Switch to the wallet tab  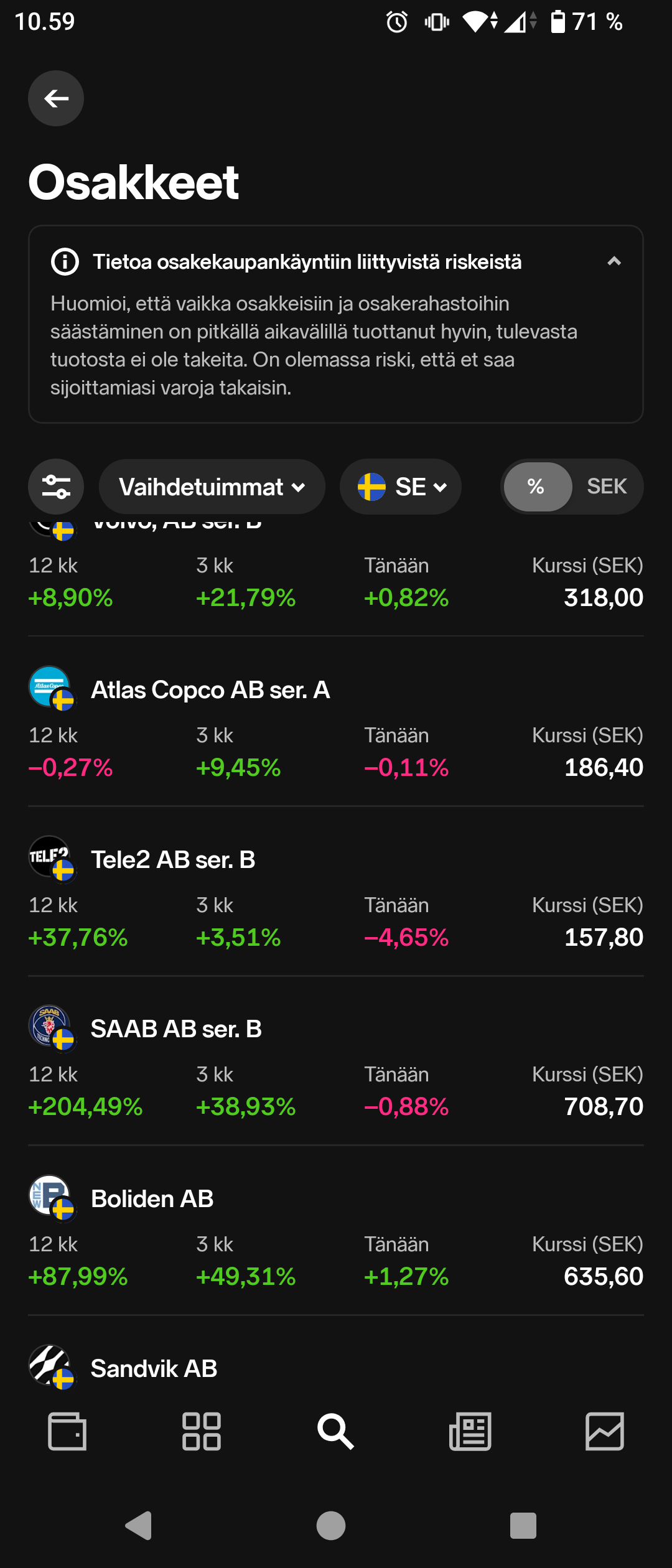coord(67,1431)
